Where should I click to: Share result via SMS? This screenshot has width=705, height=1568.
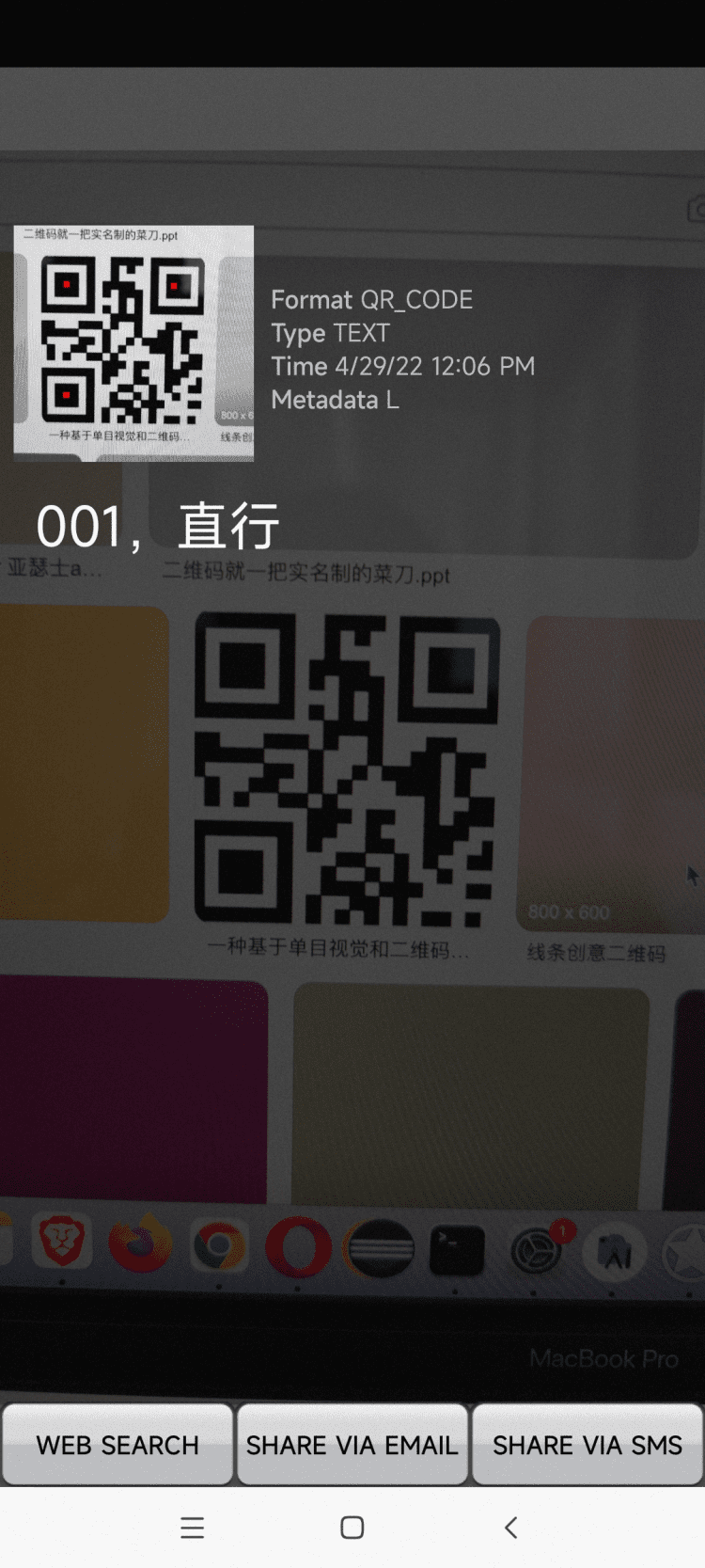point(587,1444)
